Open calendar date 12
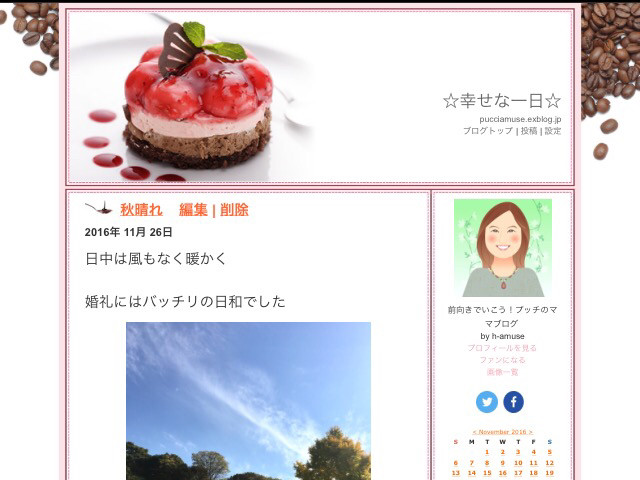Image resolution: width=640 pixels, height=480 pixels. pyautogui.click(x=549, y=463)
